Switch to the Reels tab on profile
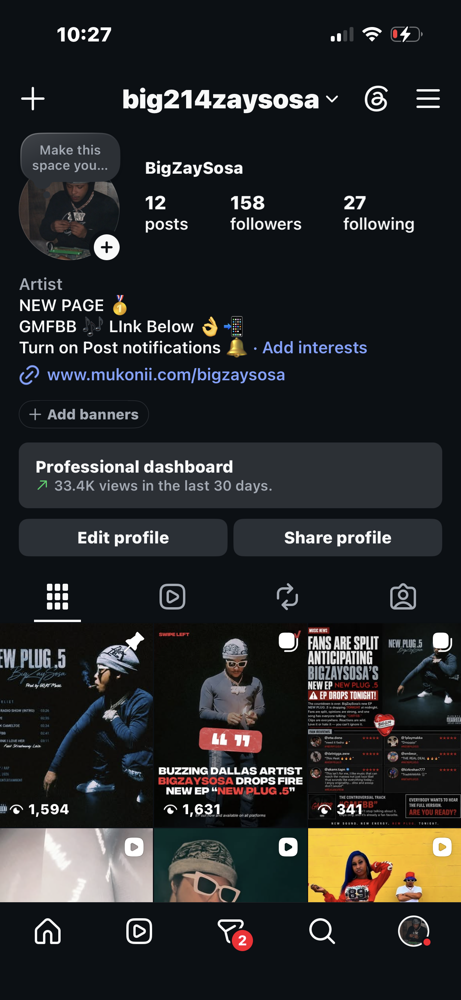 (172, 597)
